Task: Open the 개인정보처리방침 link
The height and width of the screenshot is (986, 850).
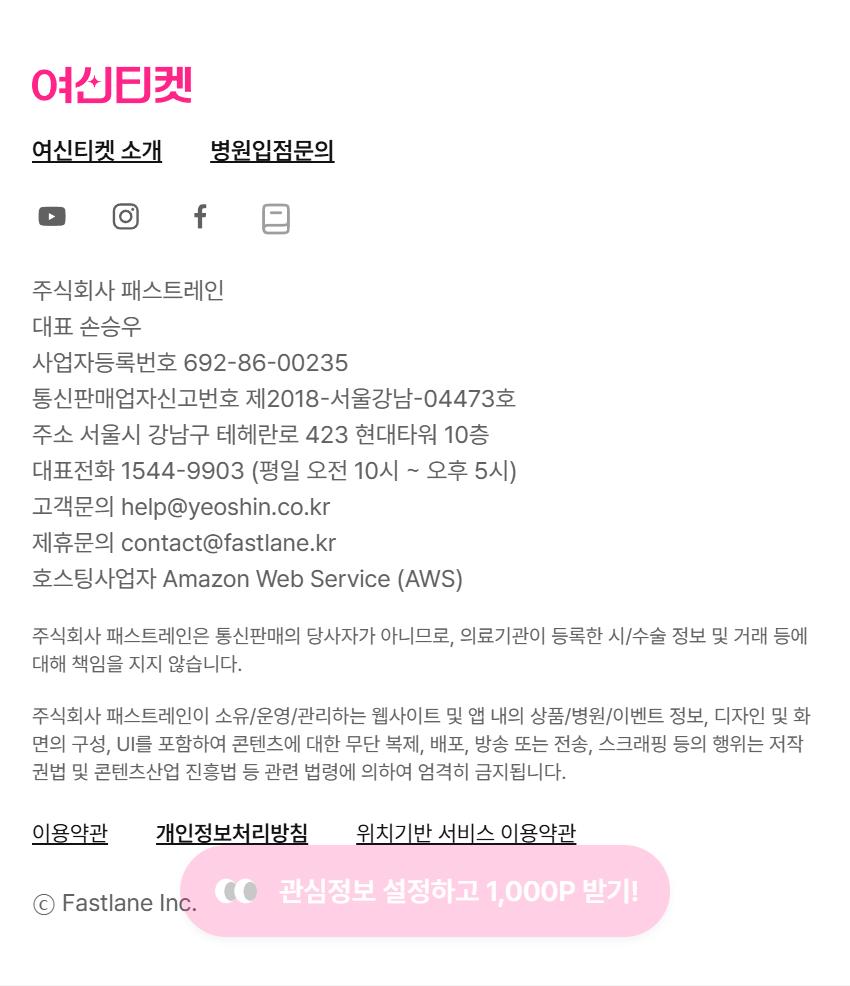Action: [232, 833]
